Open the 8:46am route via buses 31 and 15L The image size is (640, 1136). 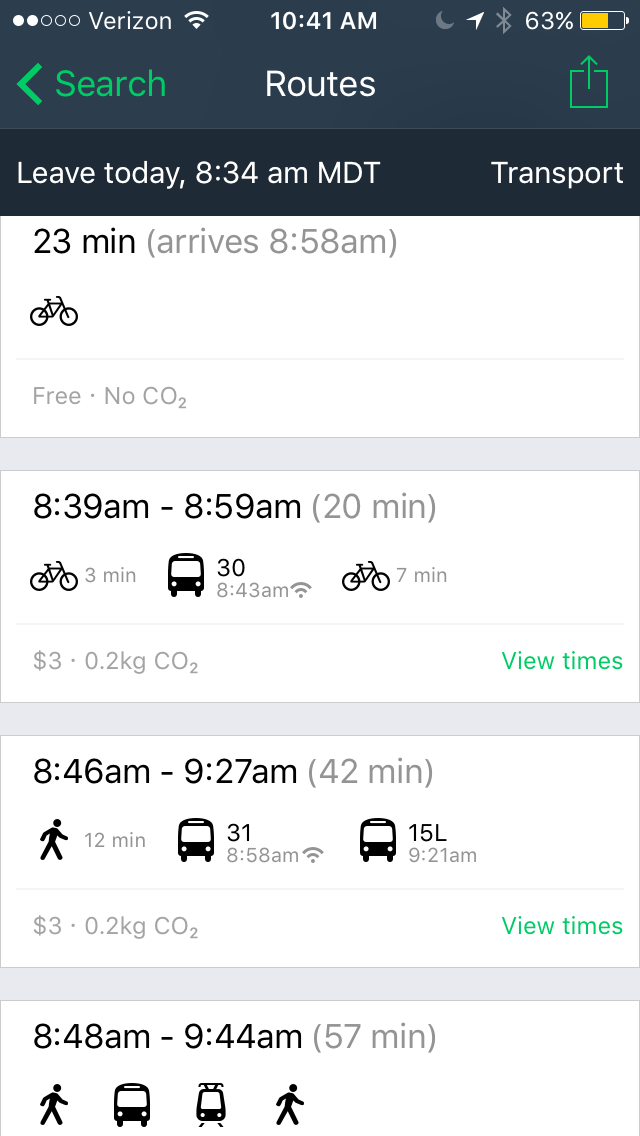320,851
